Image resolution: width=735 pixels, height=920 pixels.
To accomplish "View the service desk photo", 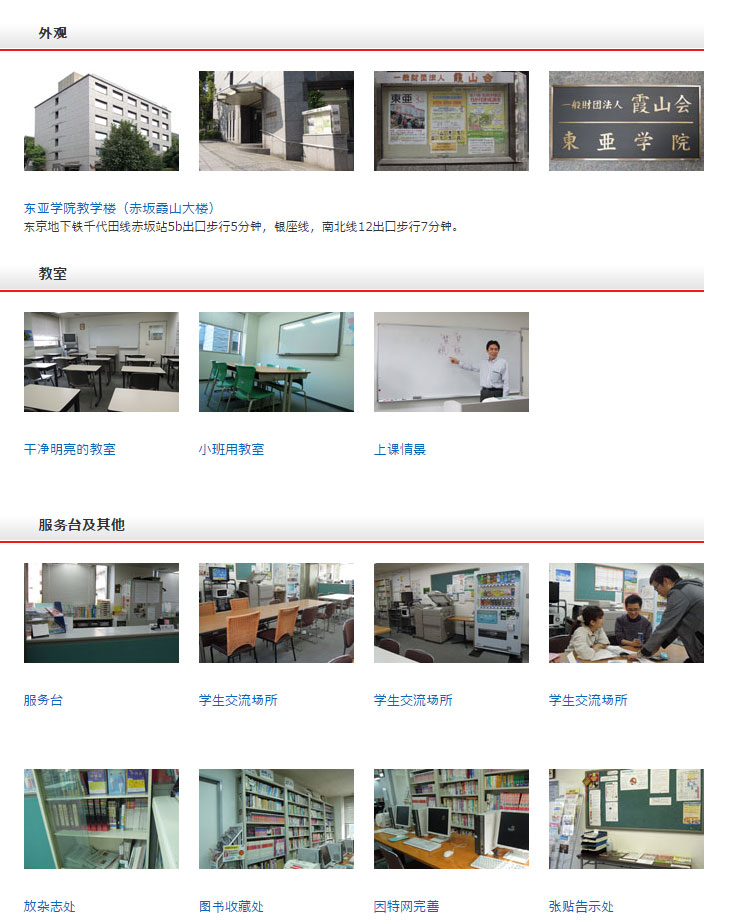I will (101, 613).
